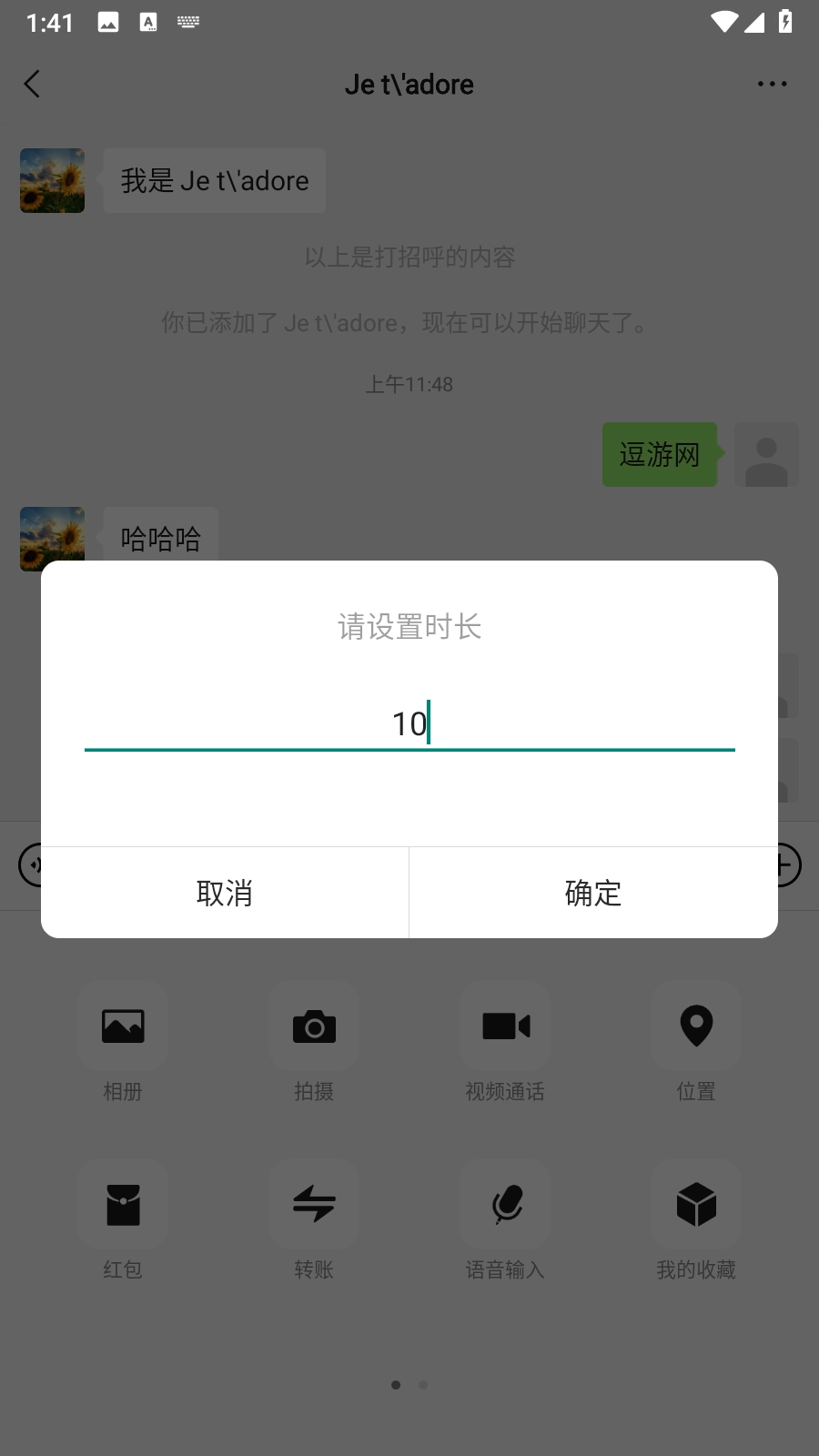Tap 确定 to confirm the duration
Screen dimensions: 819x1456
point(593,893)
